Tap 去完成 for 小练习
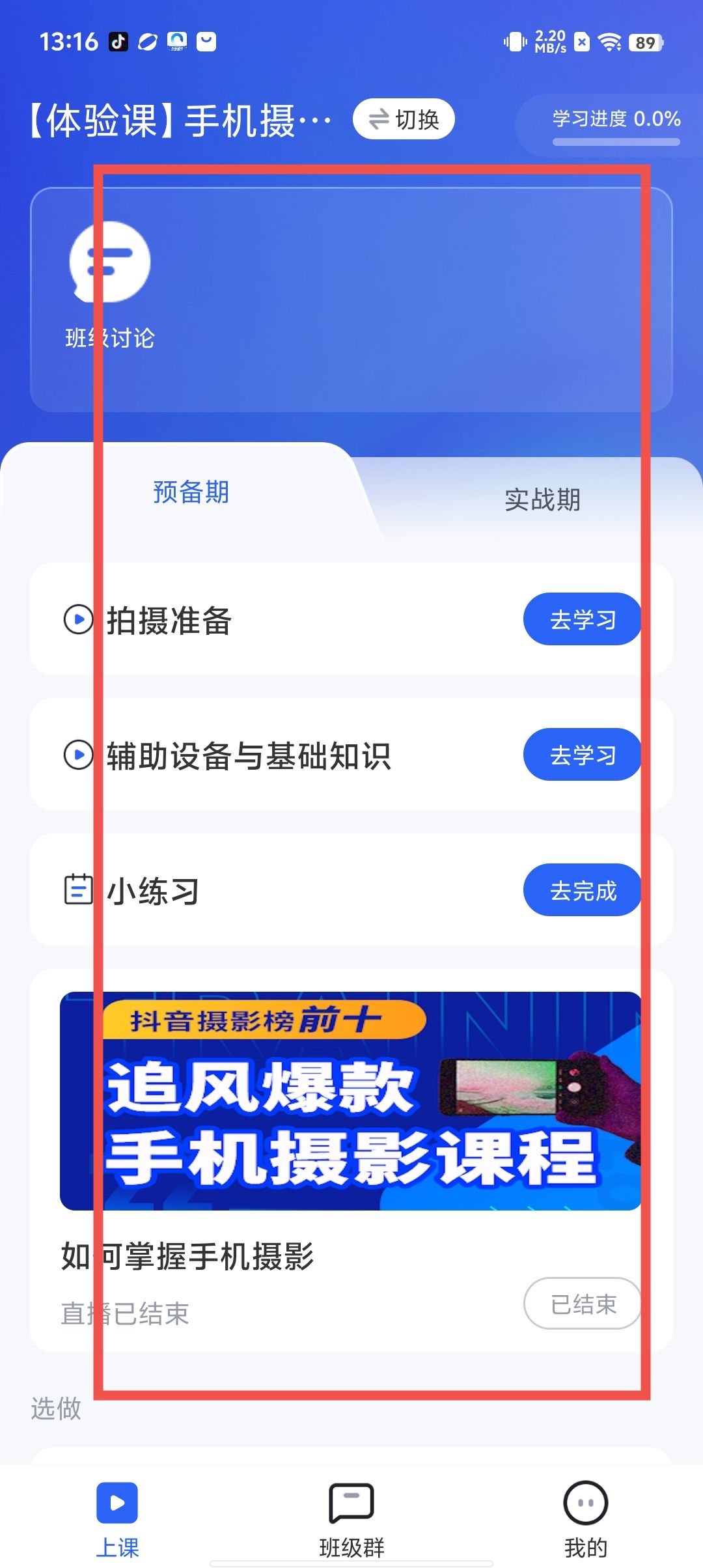Viewport: 703px width, 1568px height. point(582,890)
